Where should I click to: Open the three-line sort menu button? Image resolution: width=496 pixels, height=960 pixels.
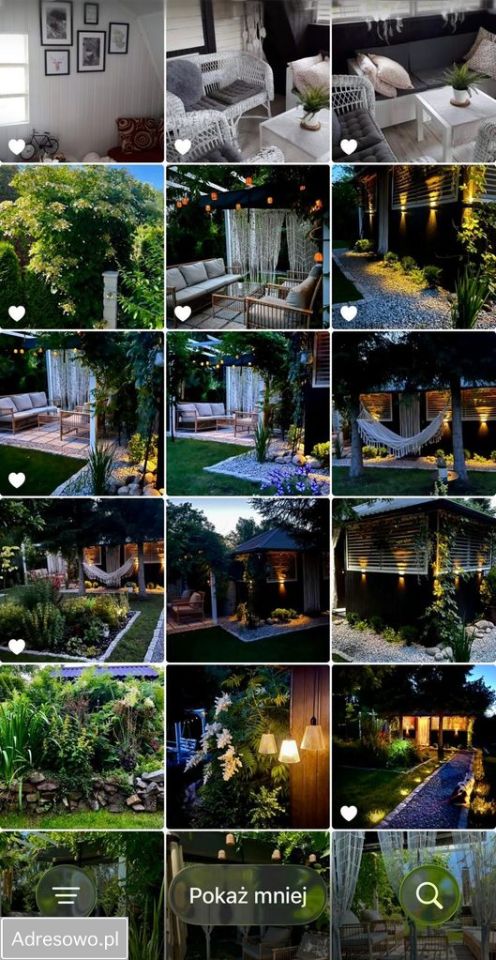click(66, 895)
